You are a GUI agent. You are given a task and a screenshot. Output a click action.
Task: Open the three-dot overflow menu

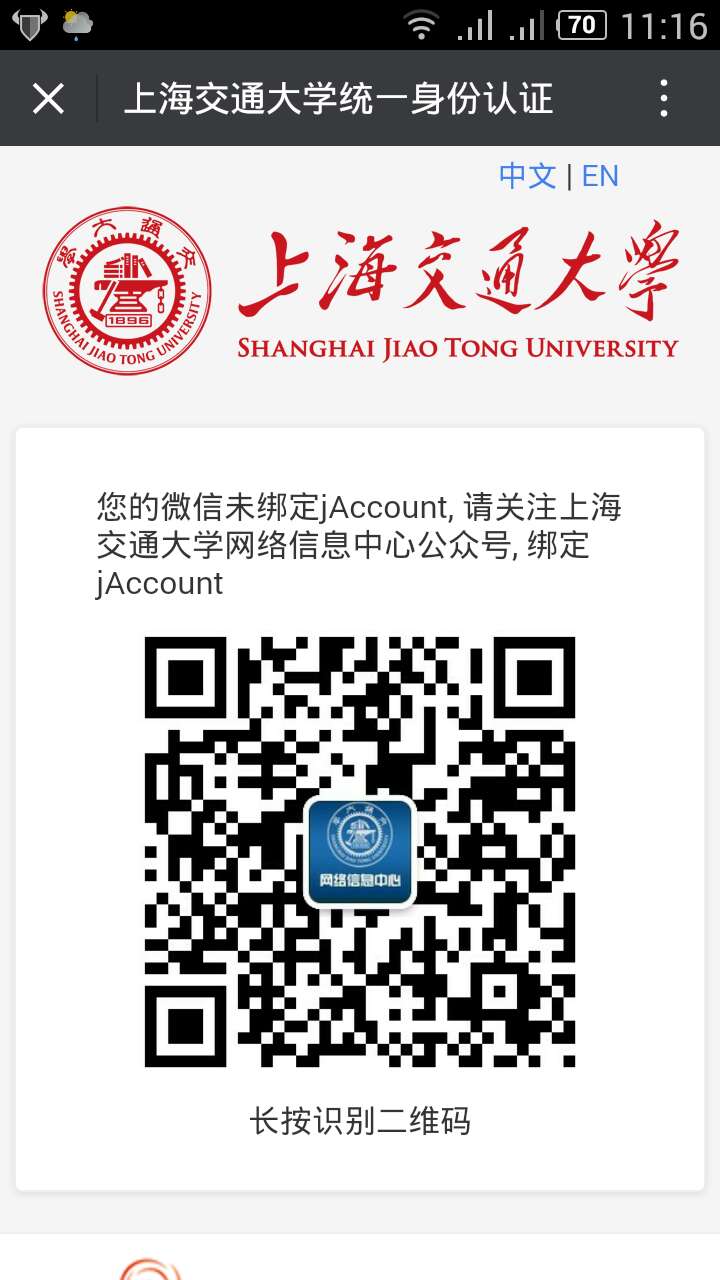point(664,99)
